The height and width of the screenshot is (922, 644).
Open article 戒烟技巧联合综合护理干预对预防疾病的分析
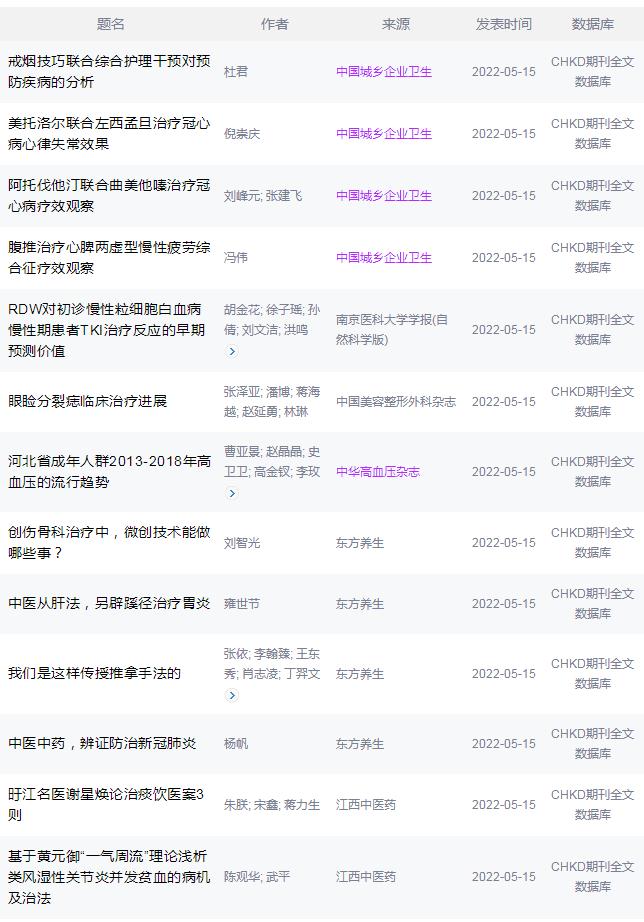click(109, 71)
